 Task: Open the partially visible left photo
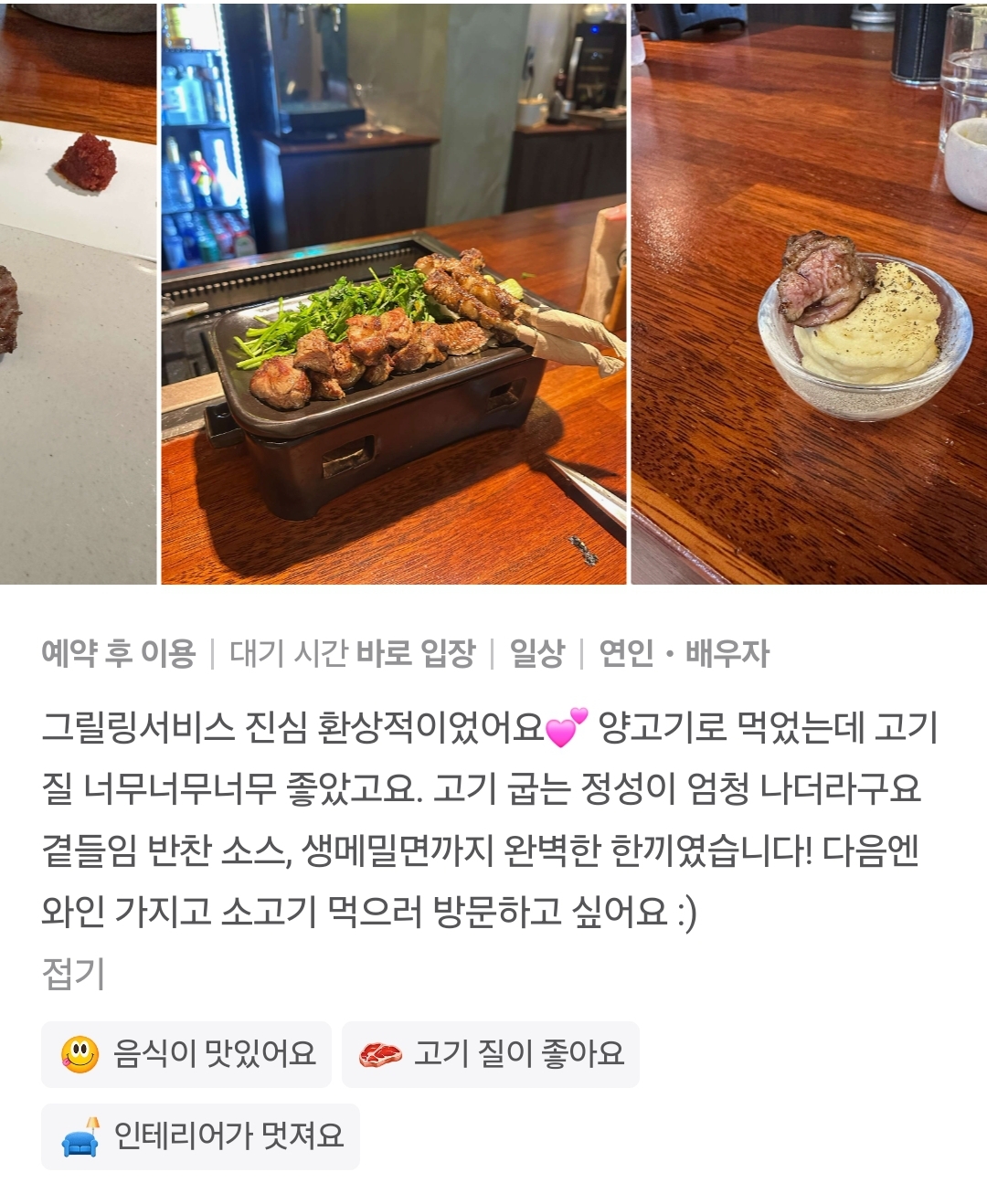(x=78, y=292)
